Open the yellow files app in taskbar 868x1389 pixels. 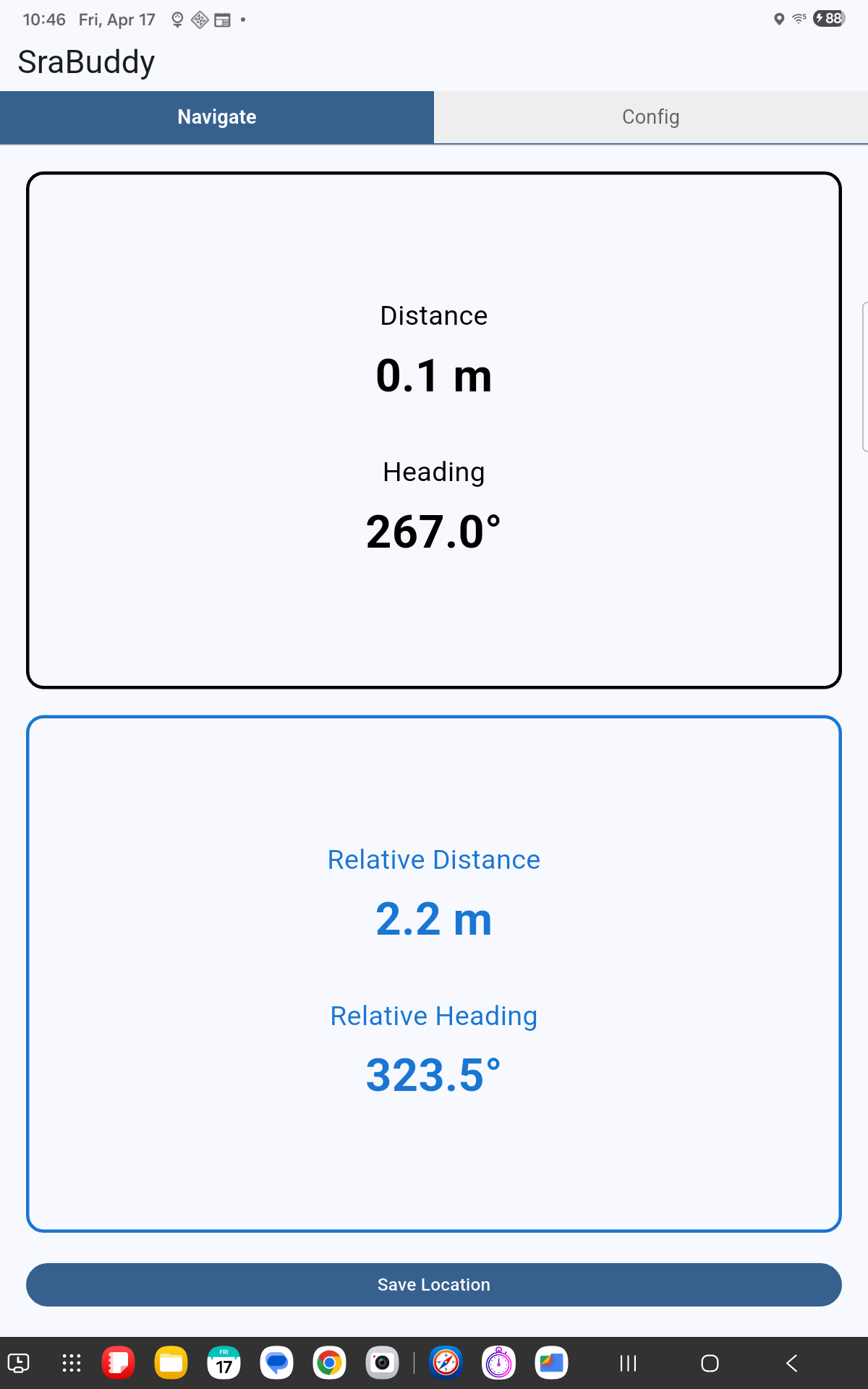(x=171, y=1364)
